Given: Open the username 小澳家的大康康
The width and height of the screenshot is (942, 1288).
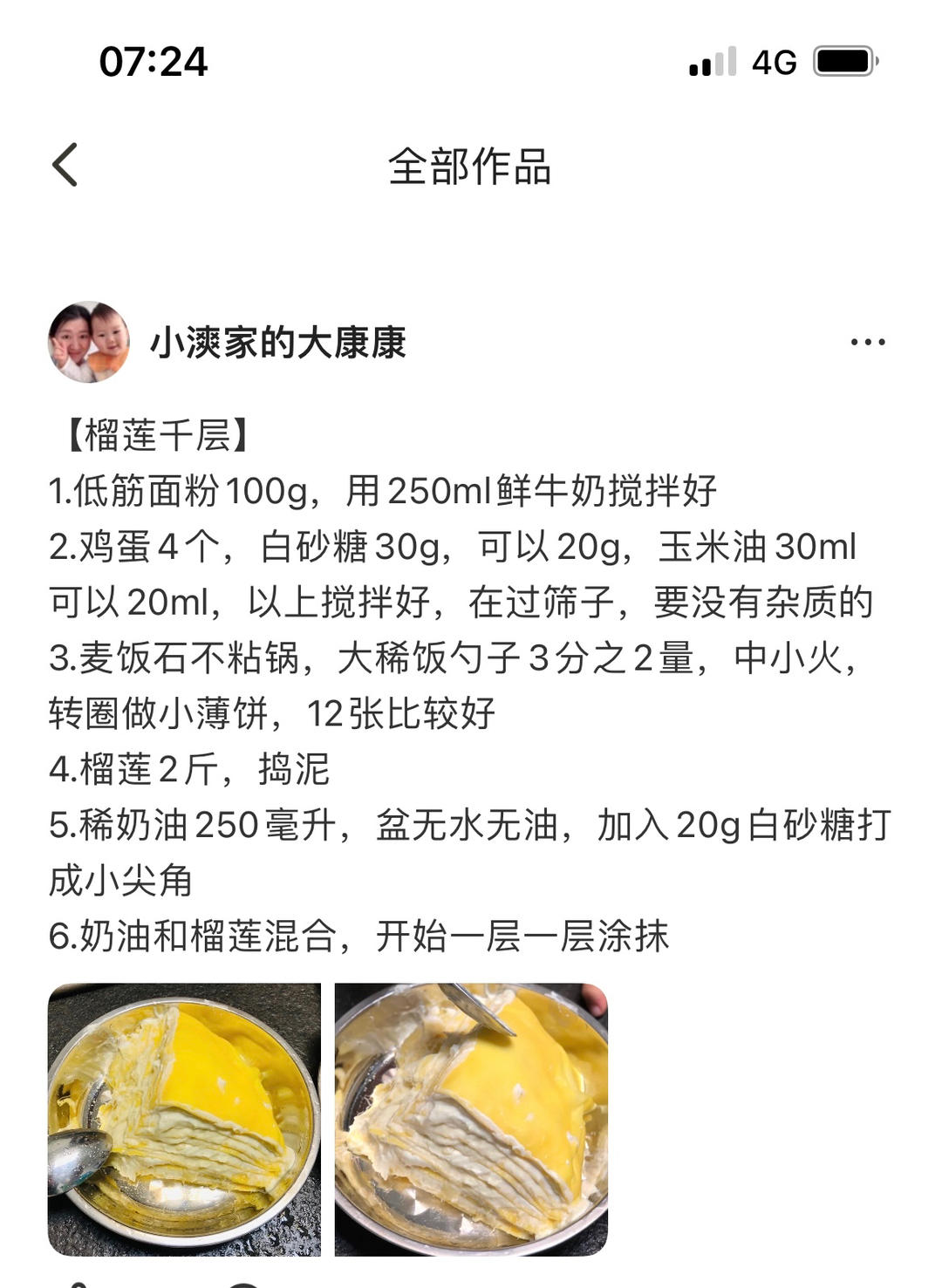Looking at the screenshot, I should (278, 343).
